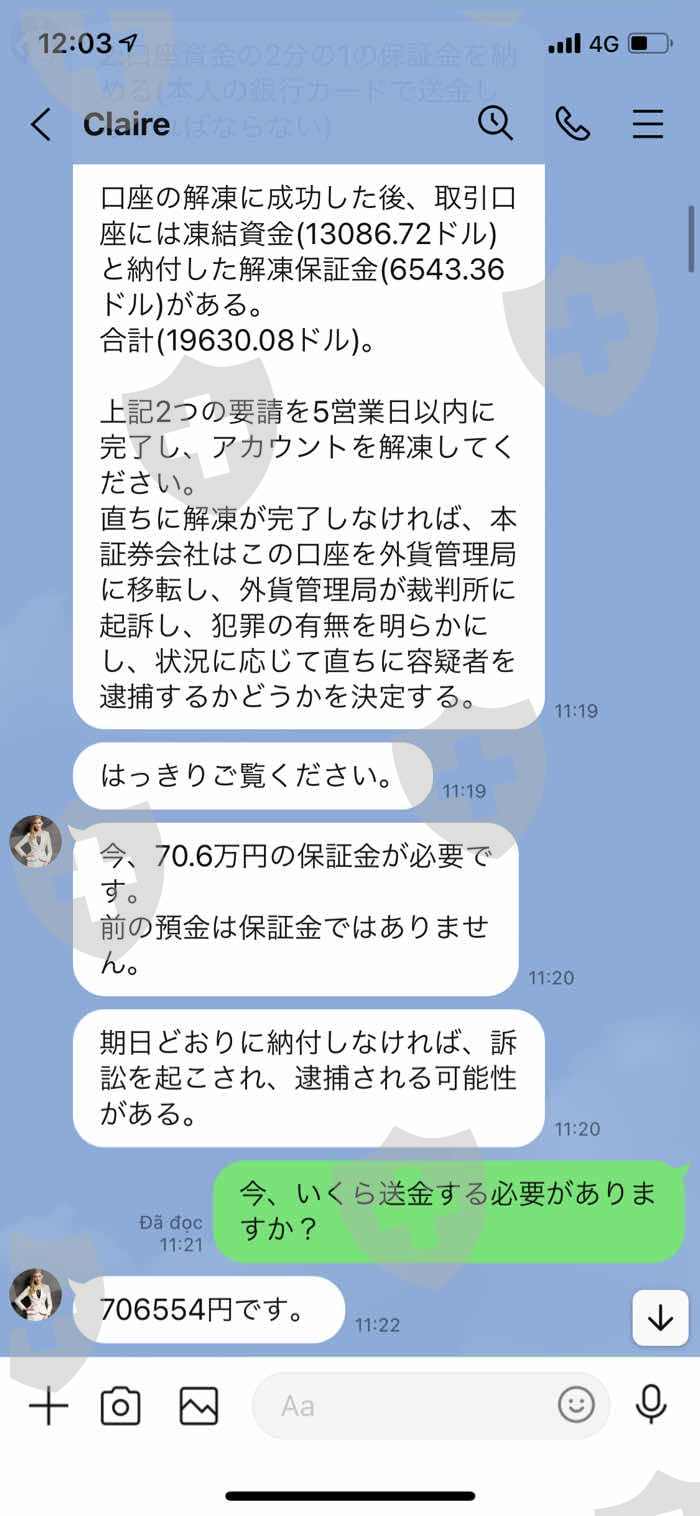This screenshot has height=1516, width=700.
Task: Open the photo gallery picker
Action: (198, 1406)
